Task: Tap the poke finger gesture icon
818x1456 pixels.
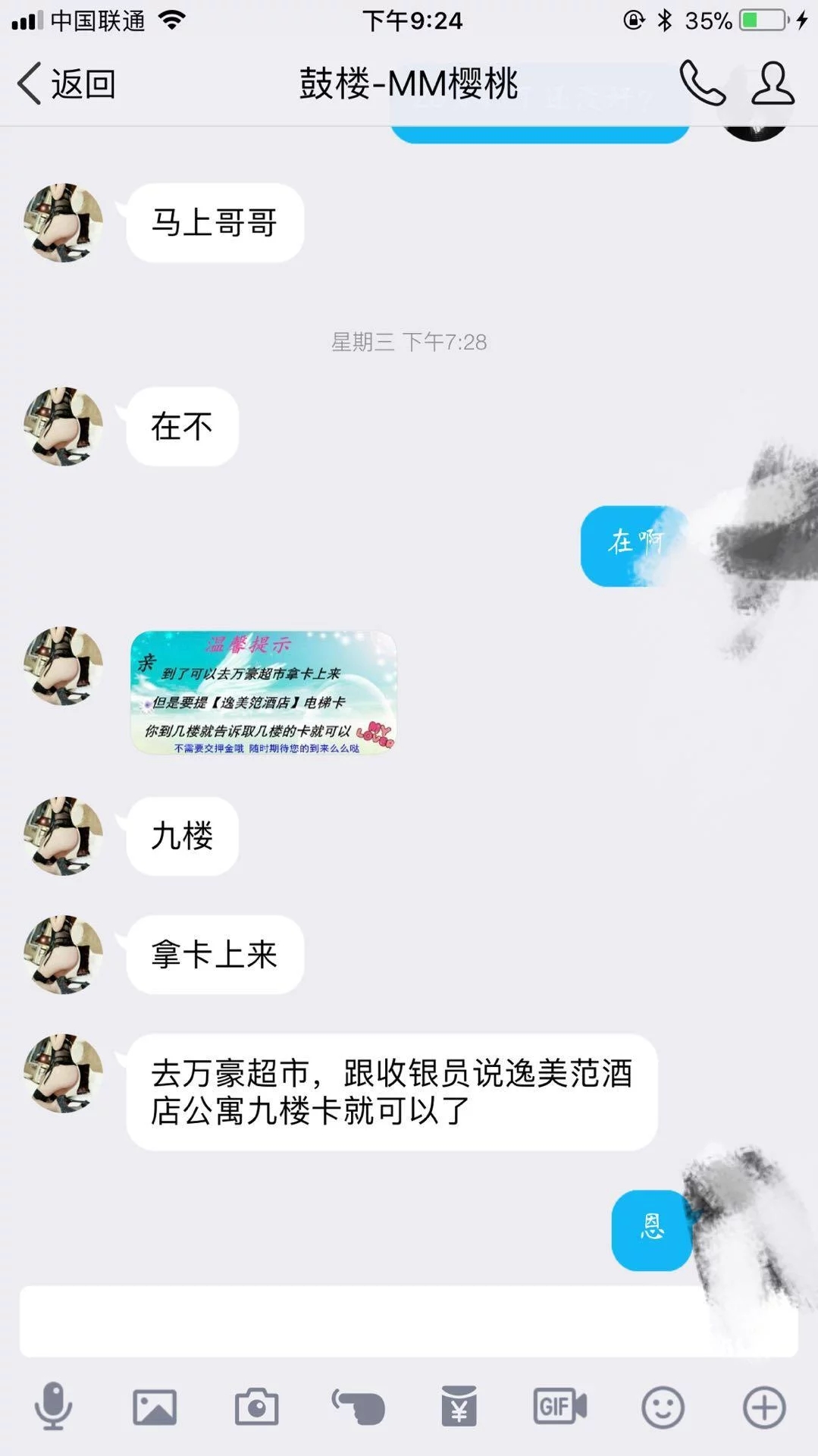Action: 357,1407
